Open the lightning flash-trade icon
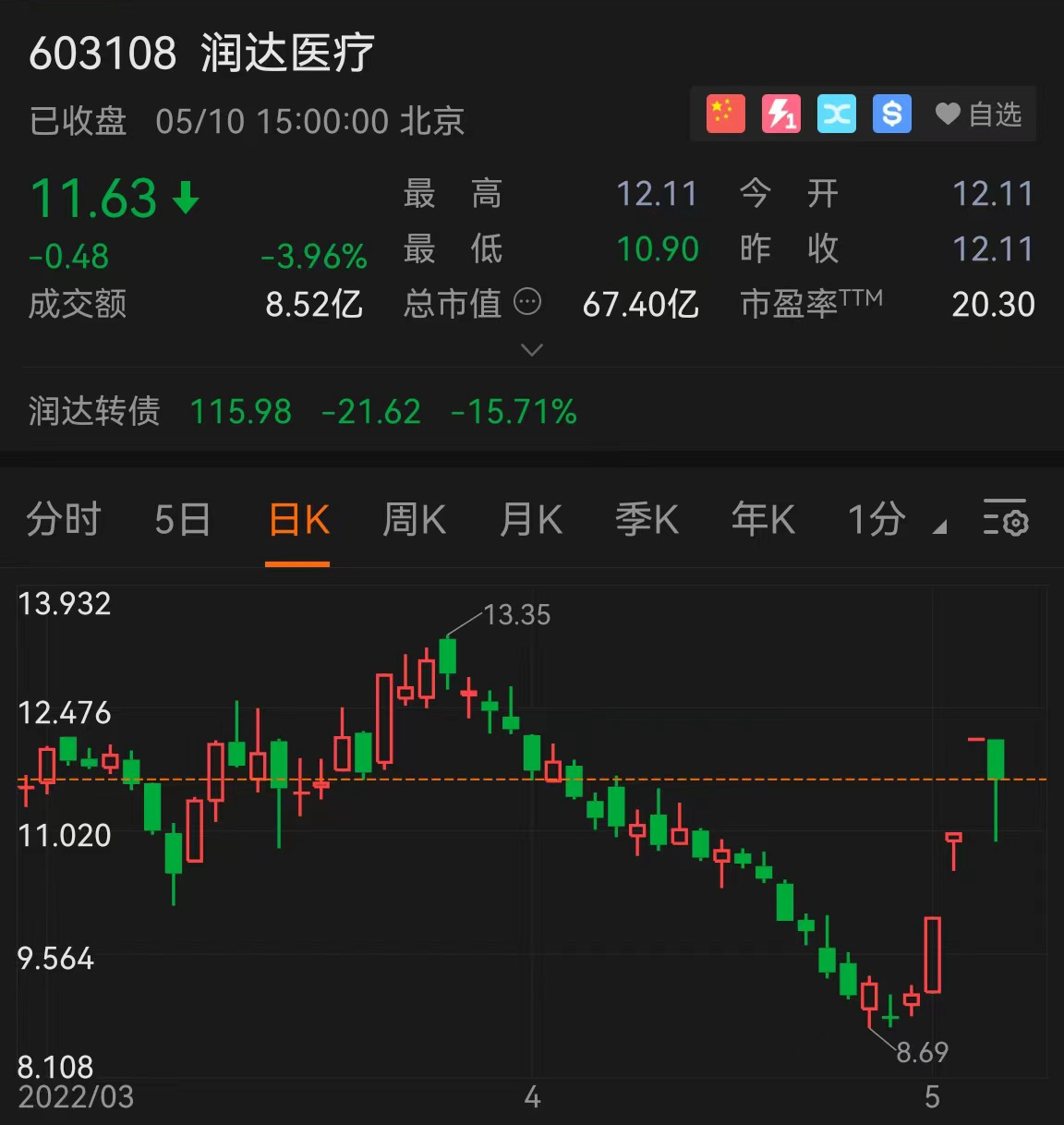This screenshot has width=1064, height=1125. (780, 114)
